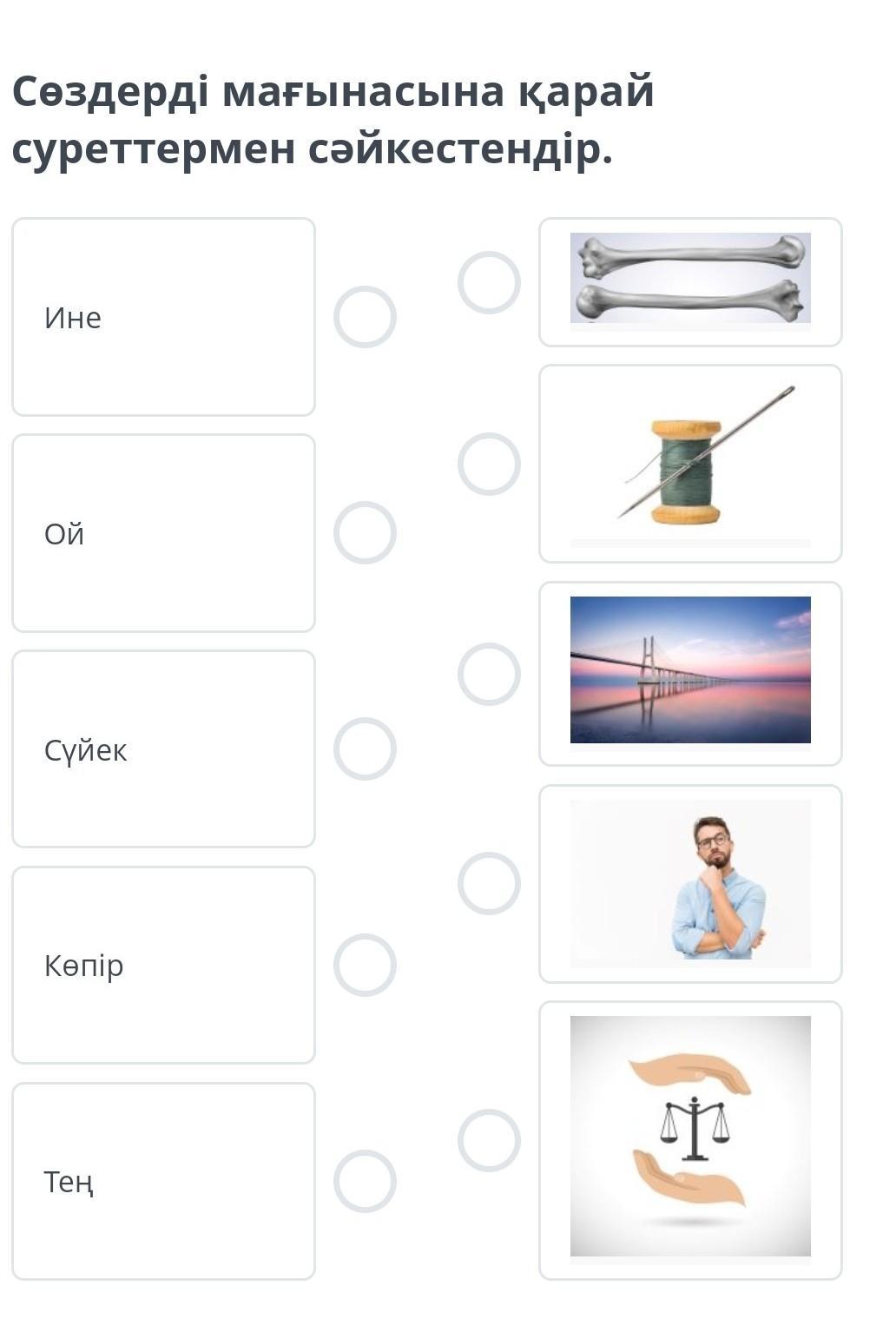Select the circle beside the word Тең
The width and height of the screenshot is (896, 1332).
(365, 1181)
